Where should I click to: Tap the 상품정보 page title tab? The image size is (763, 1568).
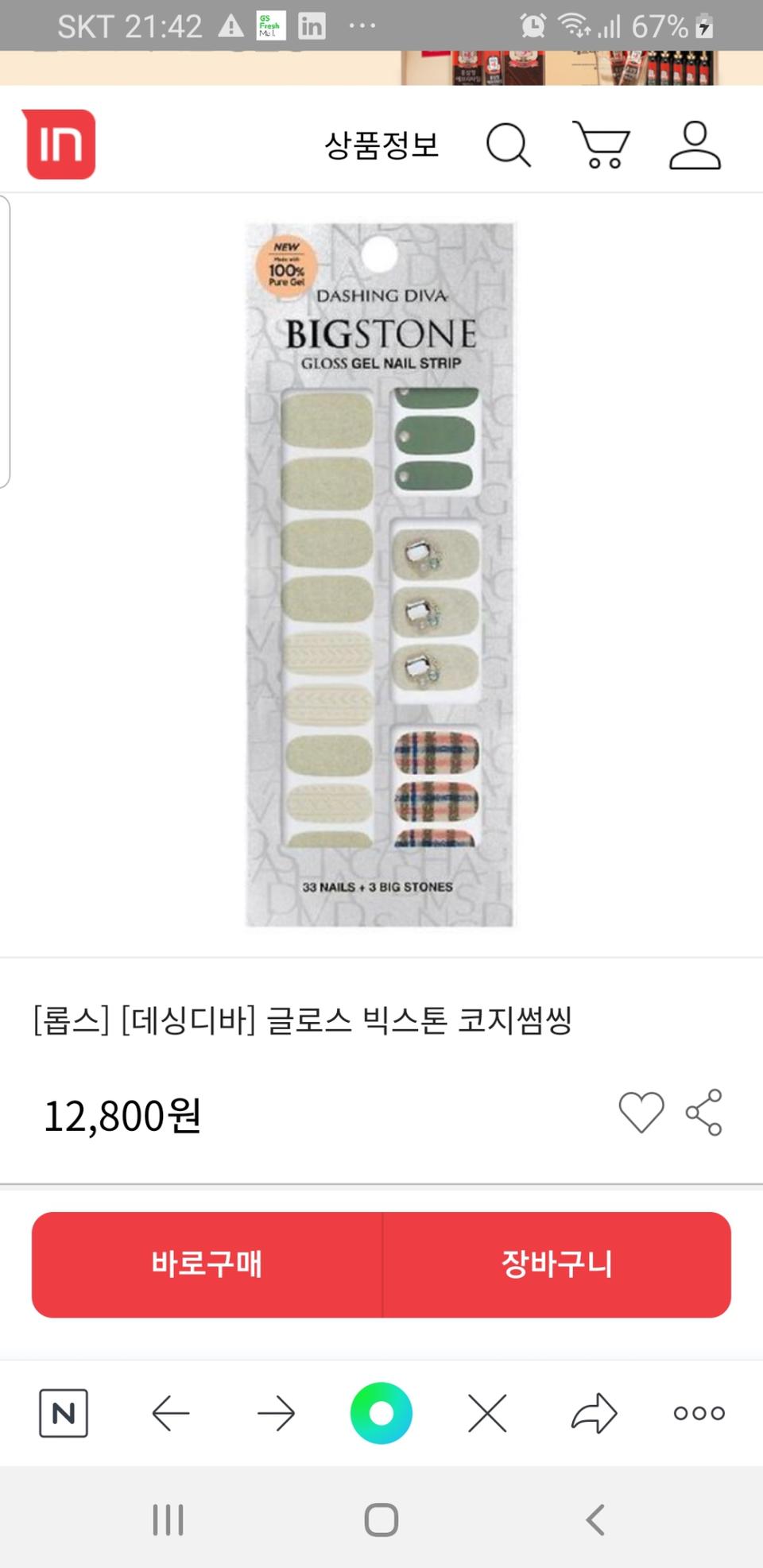pos(384,145)
